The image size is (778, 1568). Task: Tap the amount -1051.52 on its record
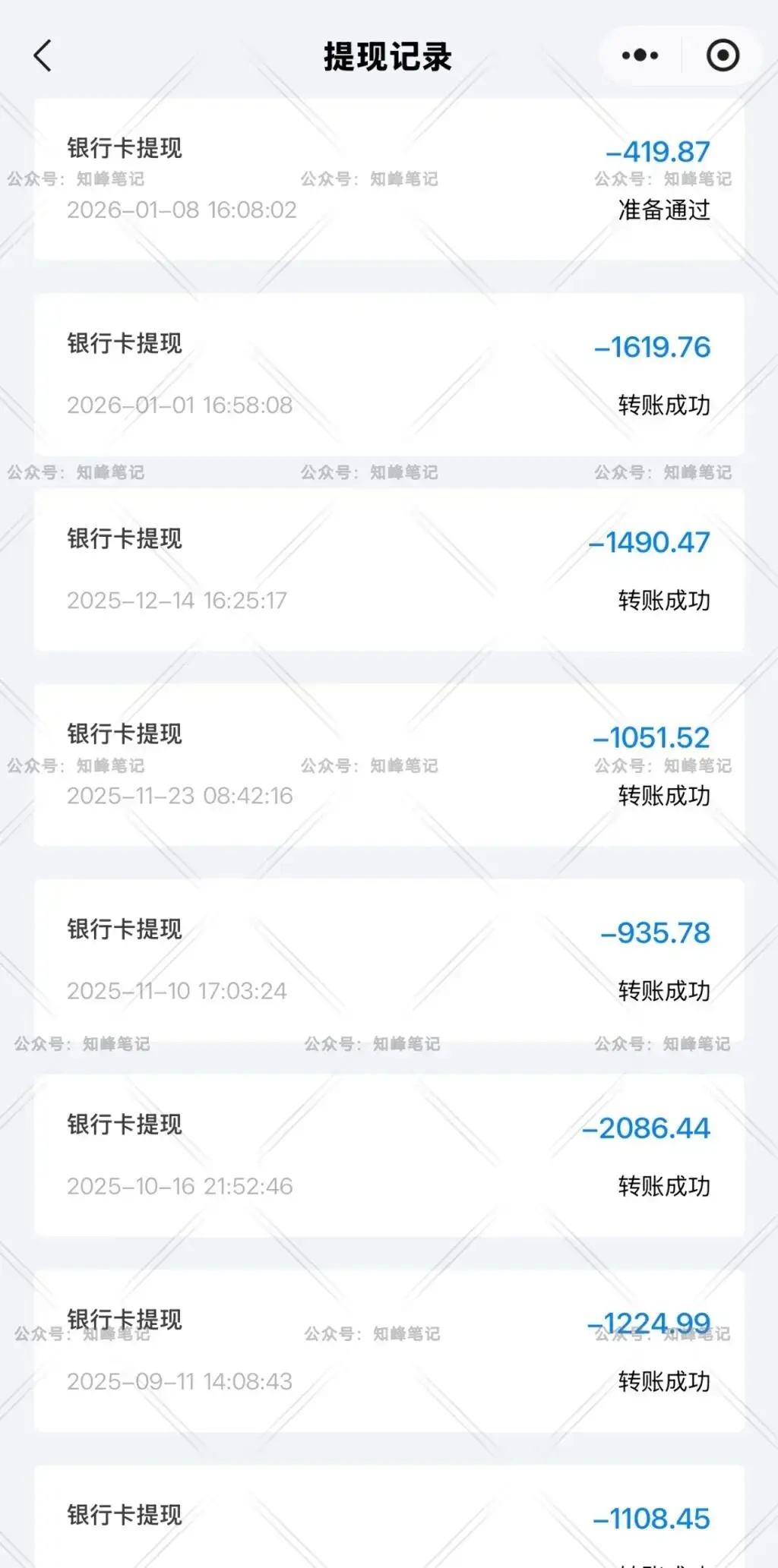[x=652, y=737]
